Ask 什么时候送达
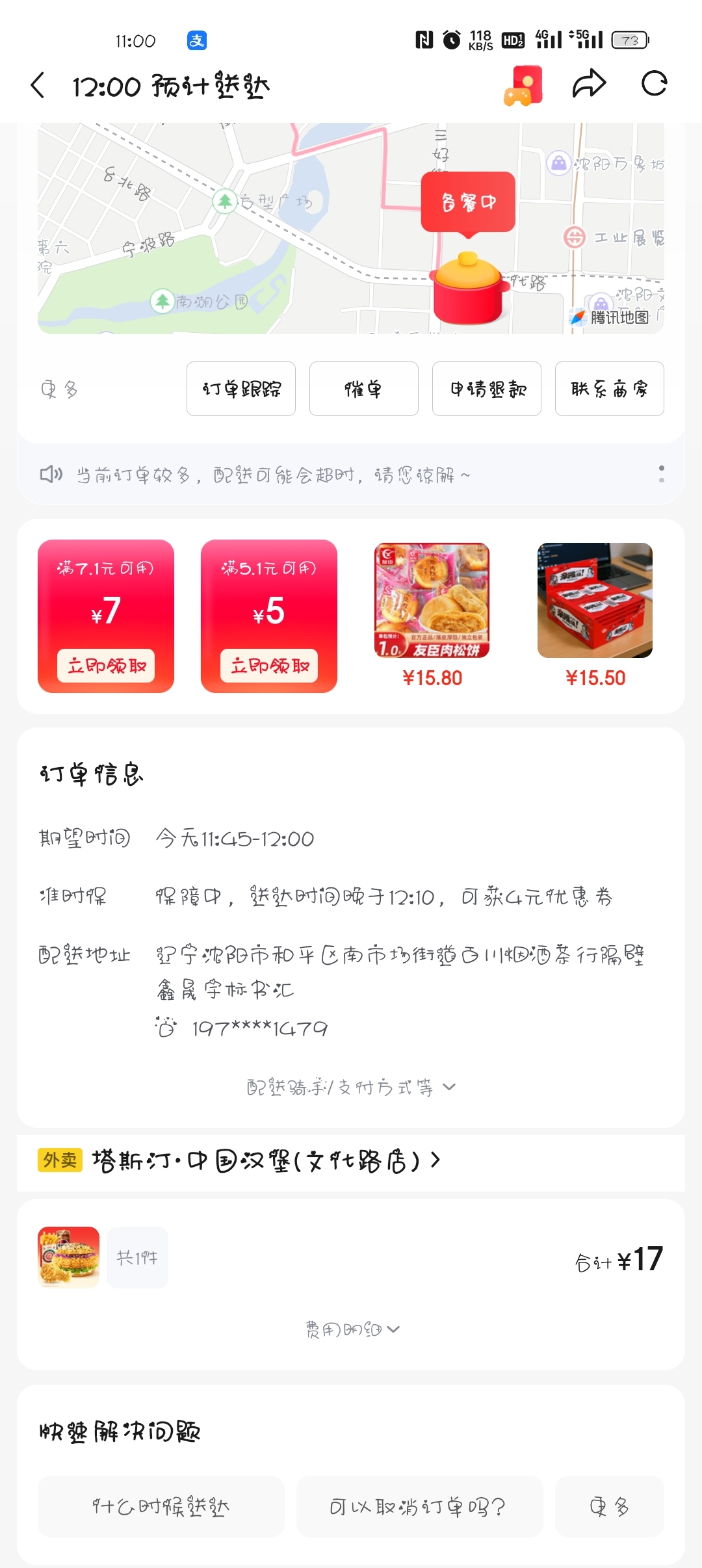 [x=161, y=1507]
